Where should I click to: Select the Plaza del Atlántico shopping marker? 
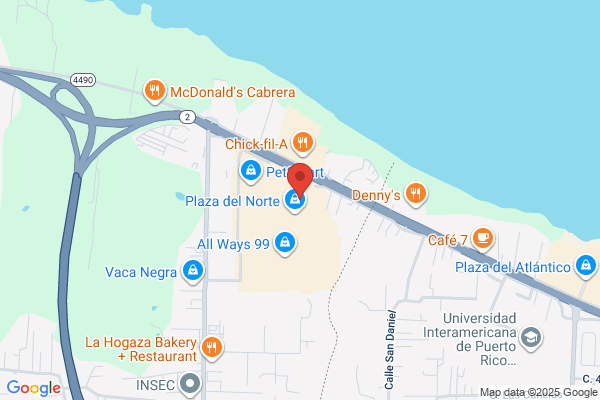(586, 266)
